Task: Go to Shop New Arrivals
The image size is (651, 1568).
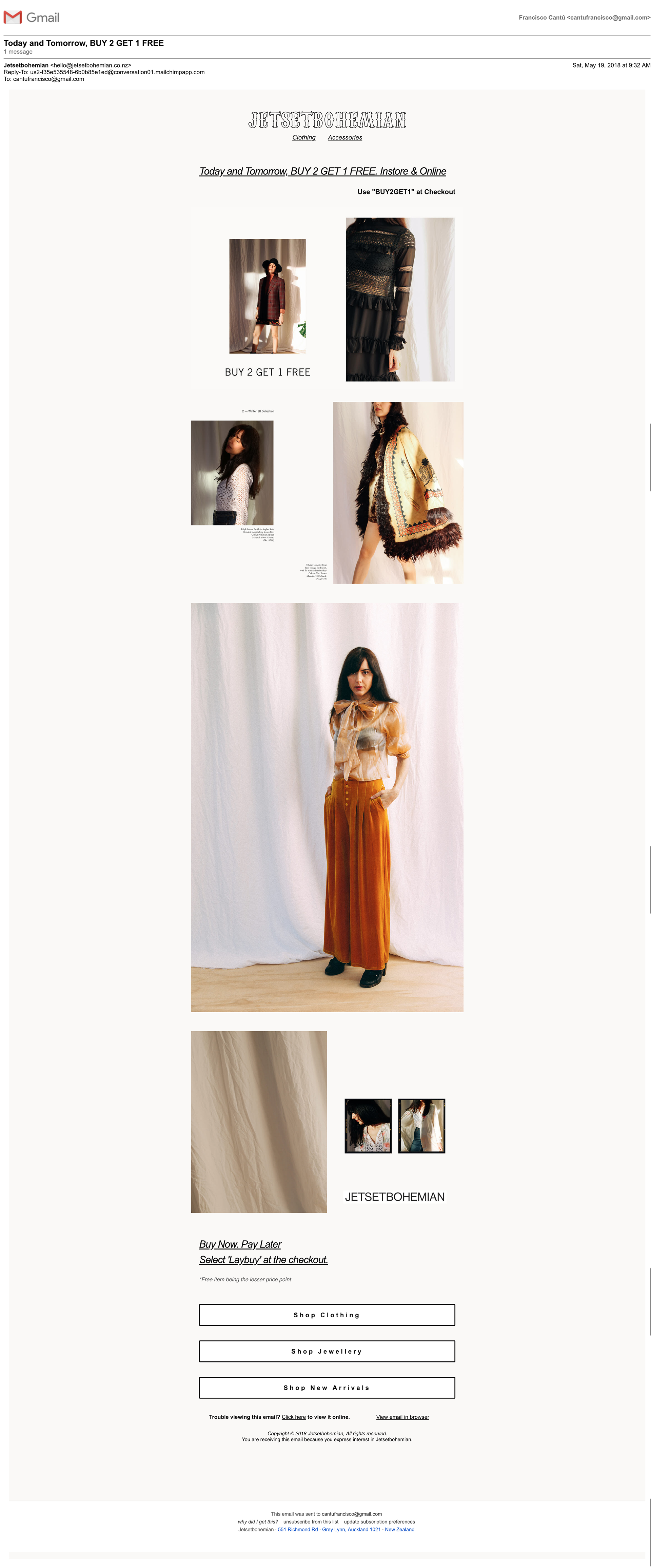Action: [327, 1388]
